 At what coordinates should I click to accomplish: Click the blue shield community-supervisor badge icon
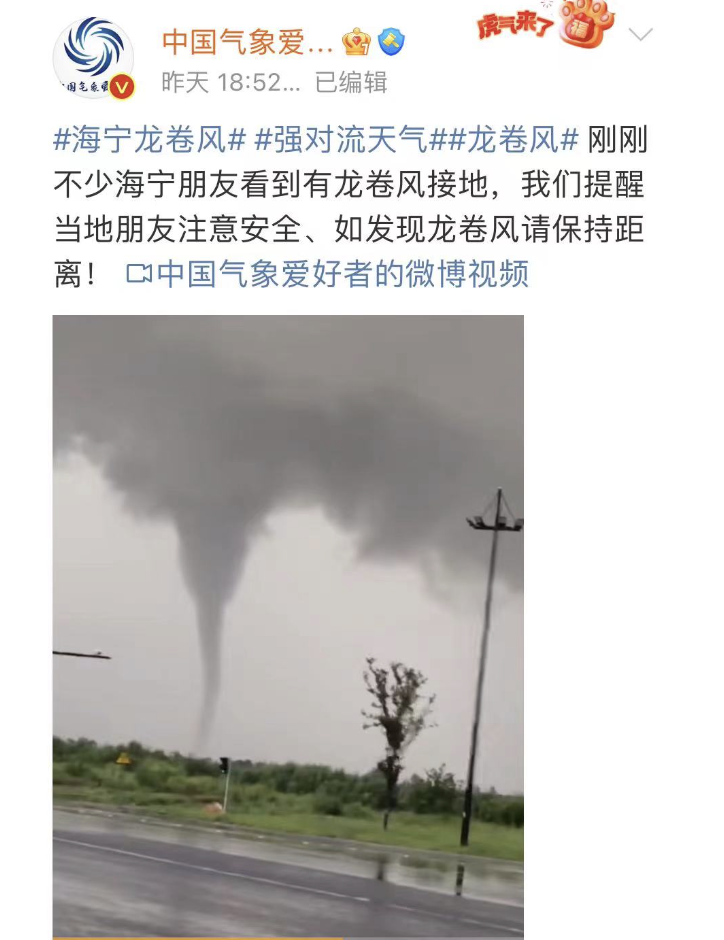(x=390, y=40)
